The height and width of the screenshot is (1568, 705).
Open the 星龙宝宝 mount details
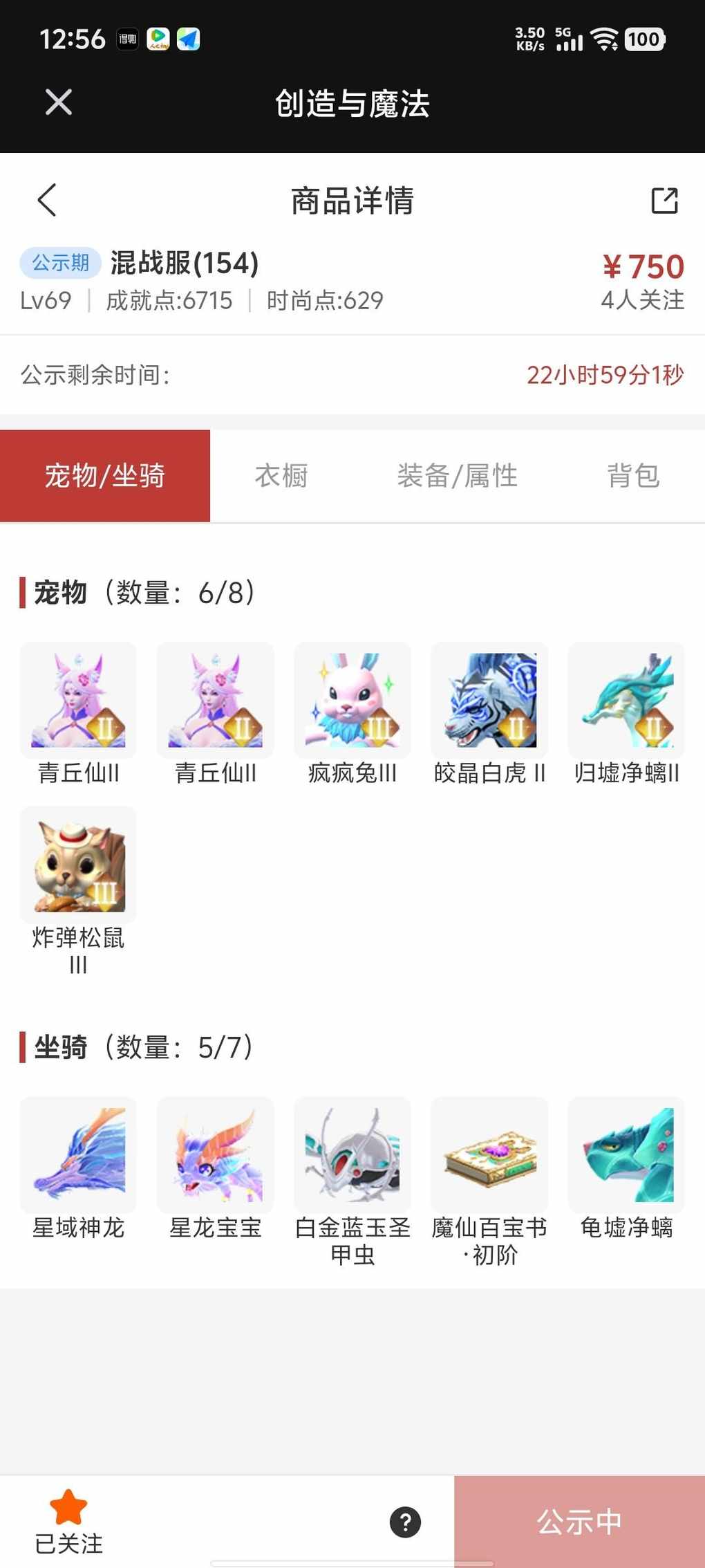pos(216,1155)
